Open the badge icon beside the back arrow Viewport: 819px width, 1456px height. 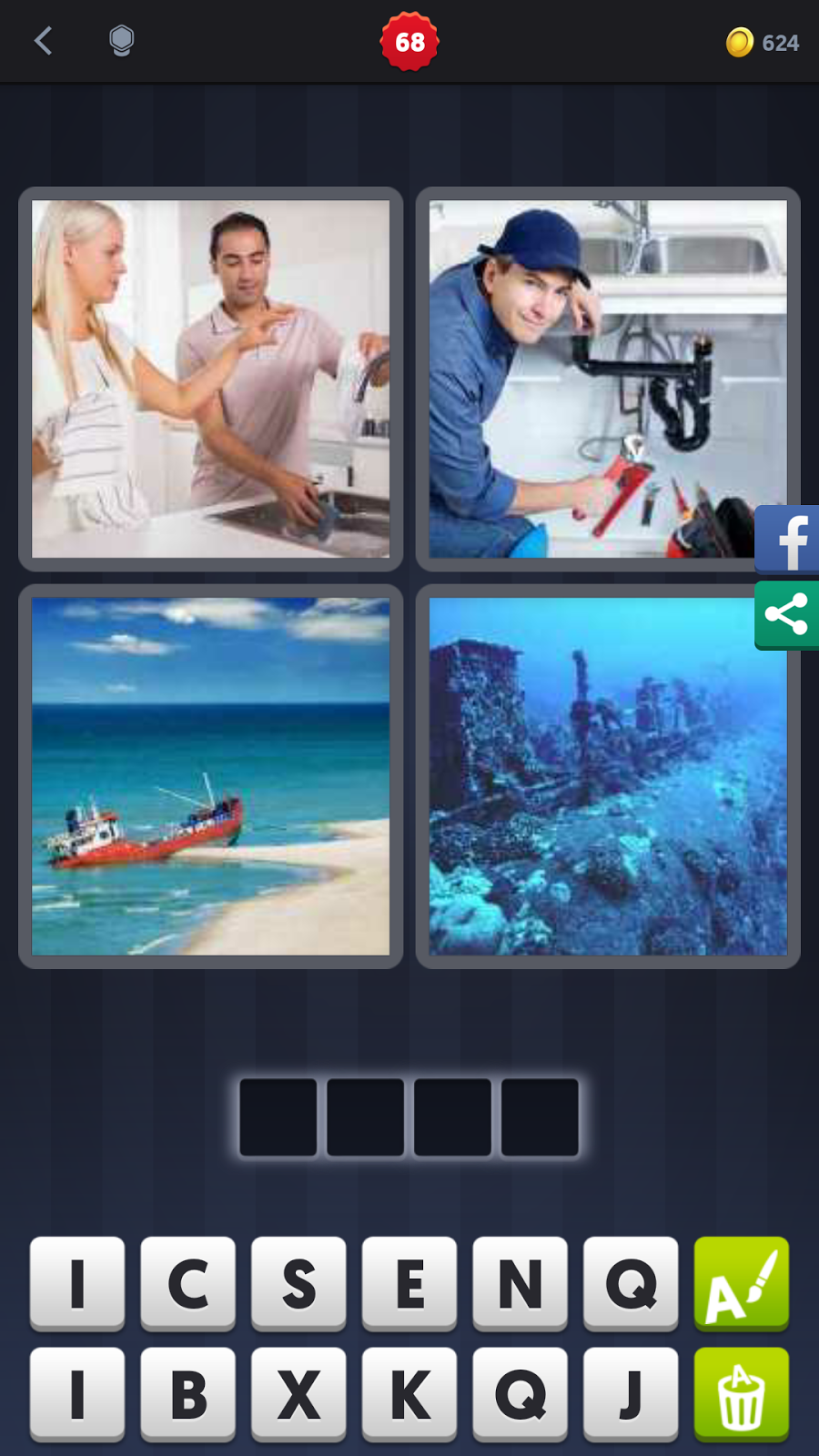click(x=121, y=41)
